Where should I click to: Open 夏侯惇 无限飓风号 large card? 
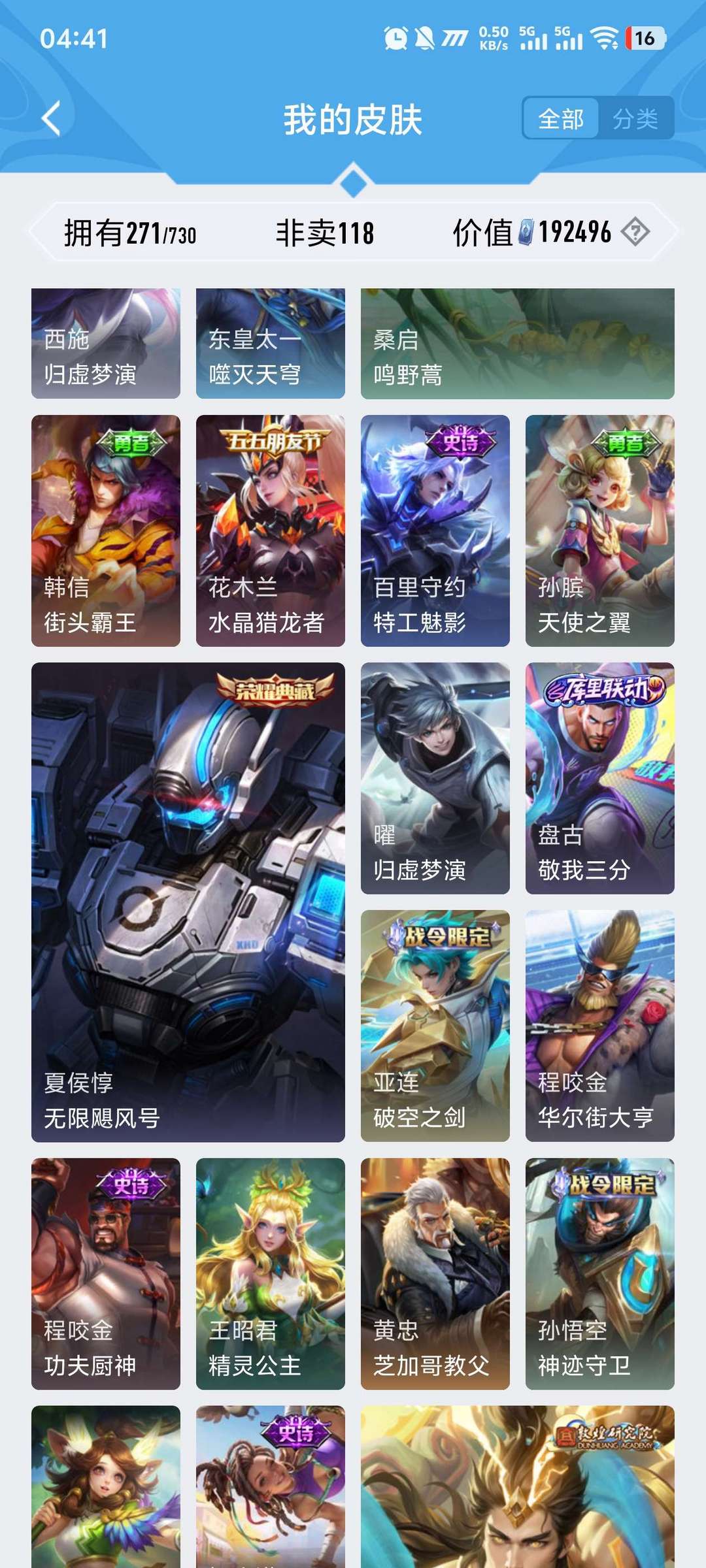coord(188,902)
